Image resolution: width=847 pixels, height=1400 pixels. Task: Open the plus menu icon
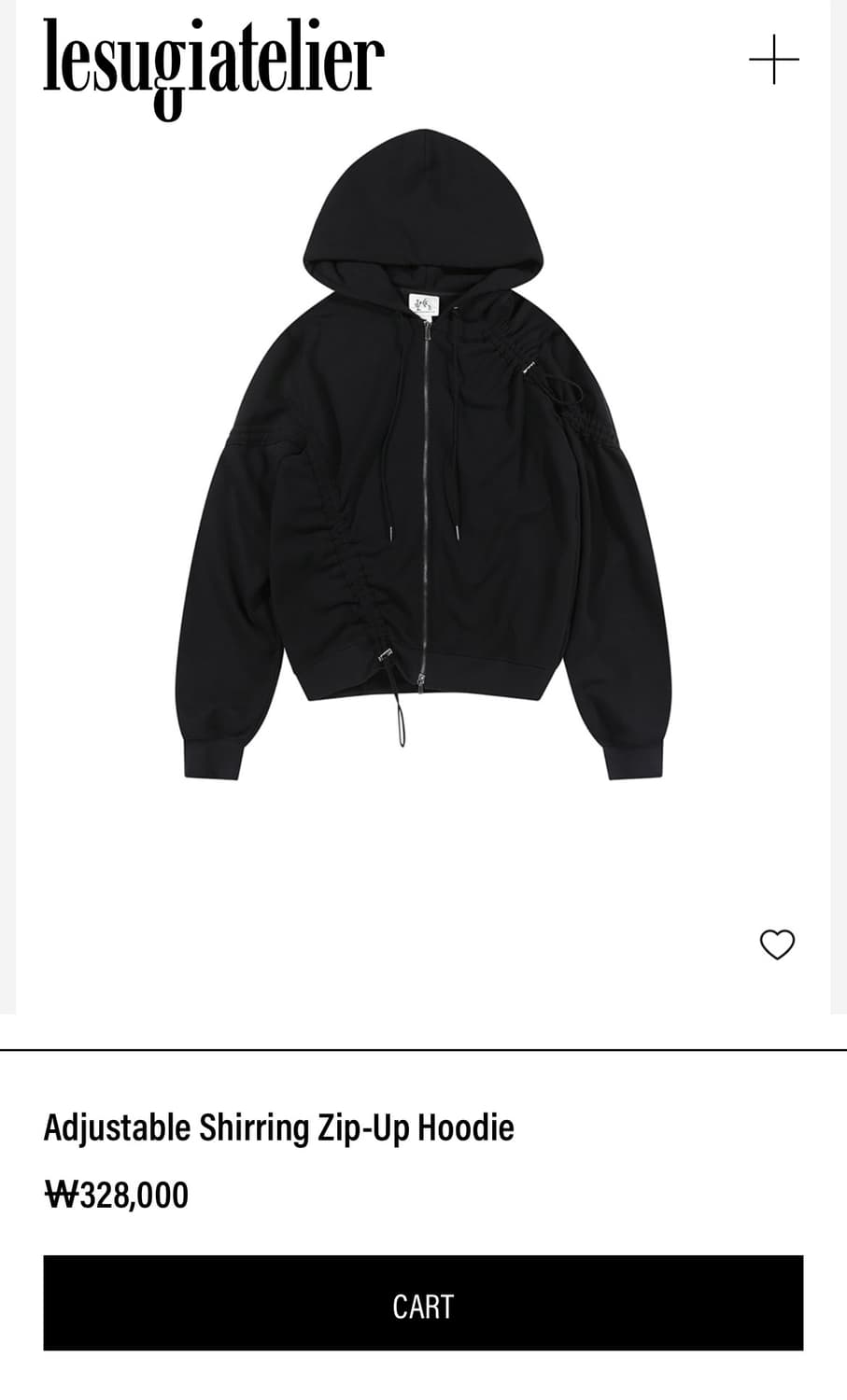(774, 61)
